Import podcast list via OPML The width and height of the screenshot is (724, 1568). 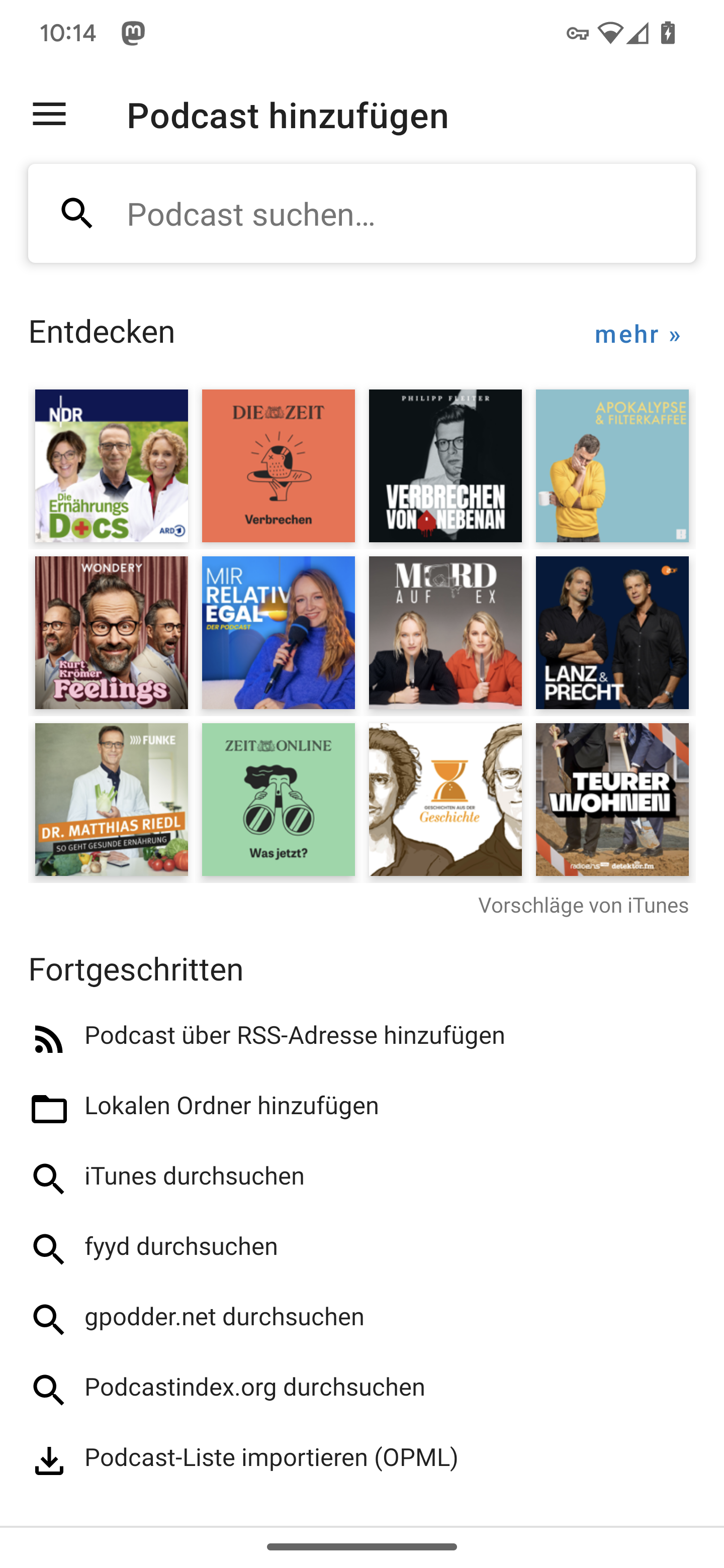[x=271, y=1458]
